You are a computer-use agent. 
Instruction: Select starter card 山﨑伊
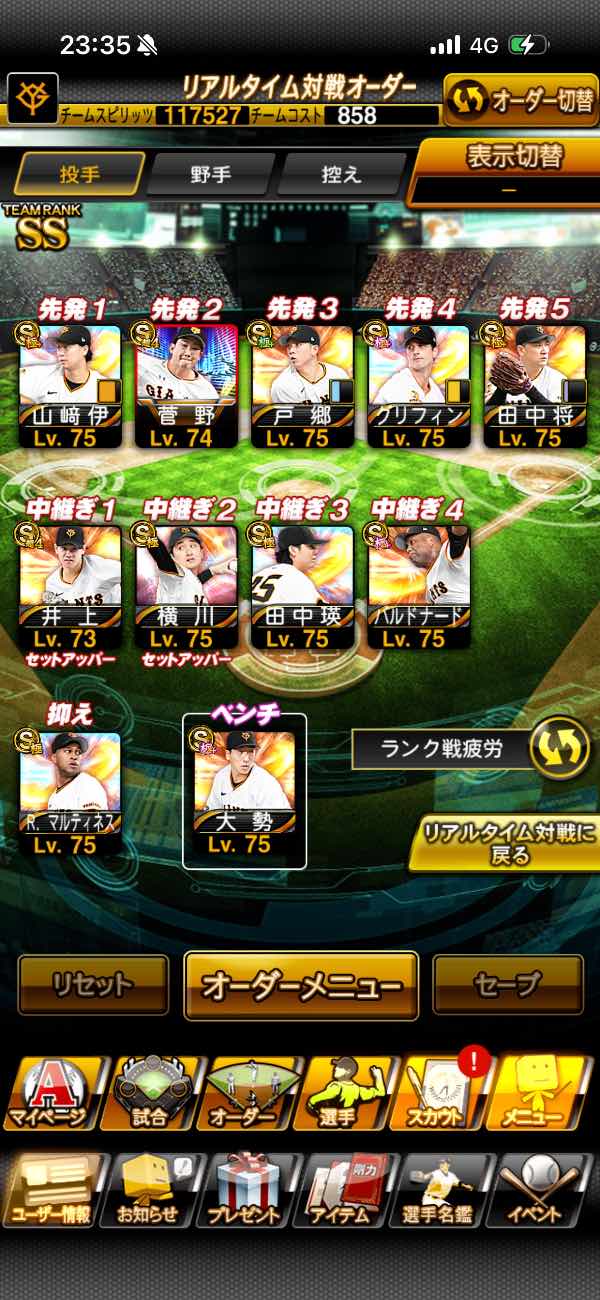(70, 385)
